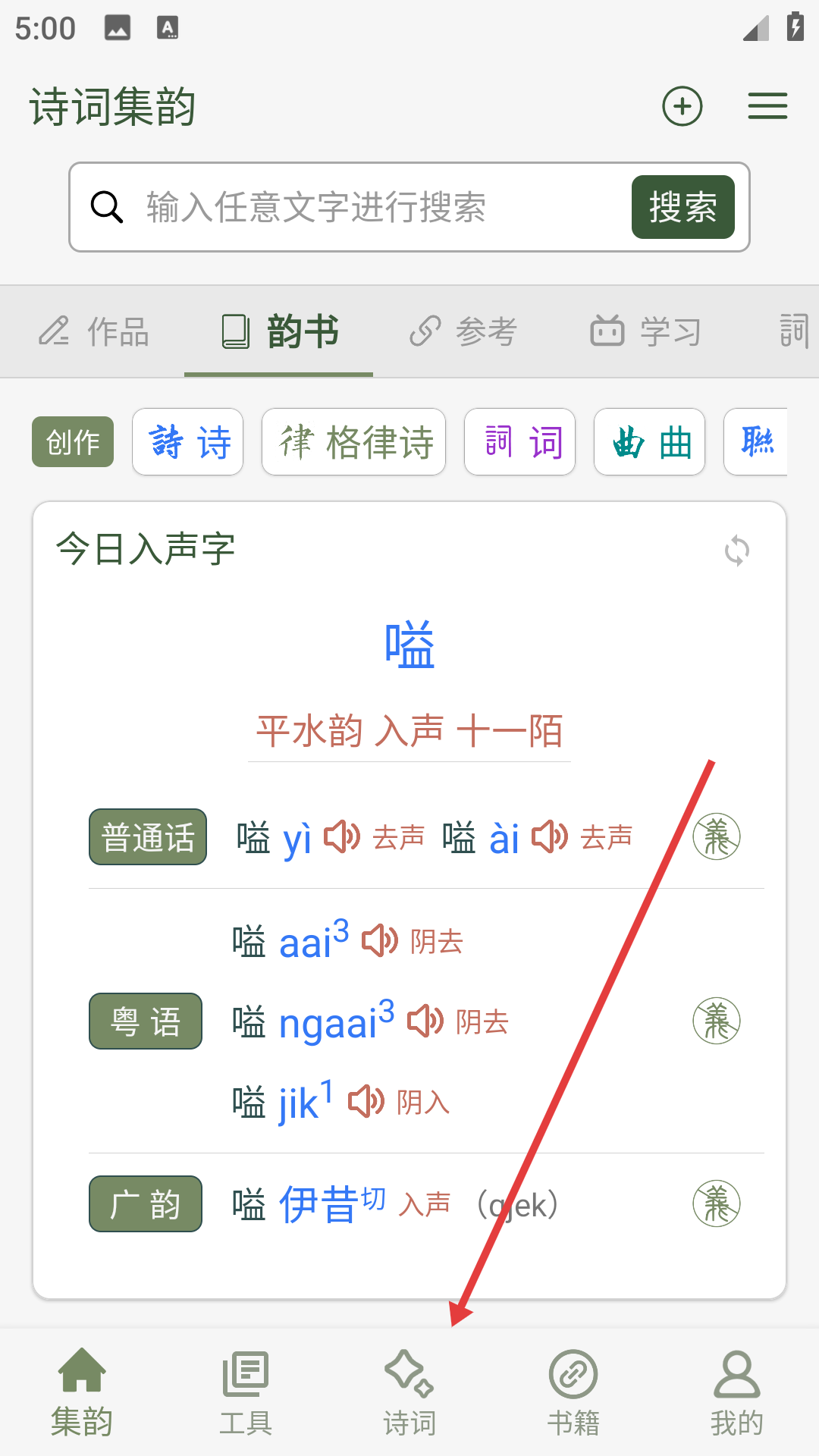819x1456 pixels.
Task: Switch to the 参考 tab
Action: click(x=463, y=331)
